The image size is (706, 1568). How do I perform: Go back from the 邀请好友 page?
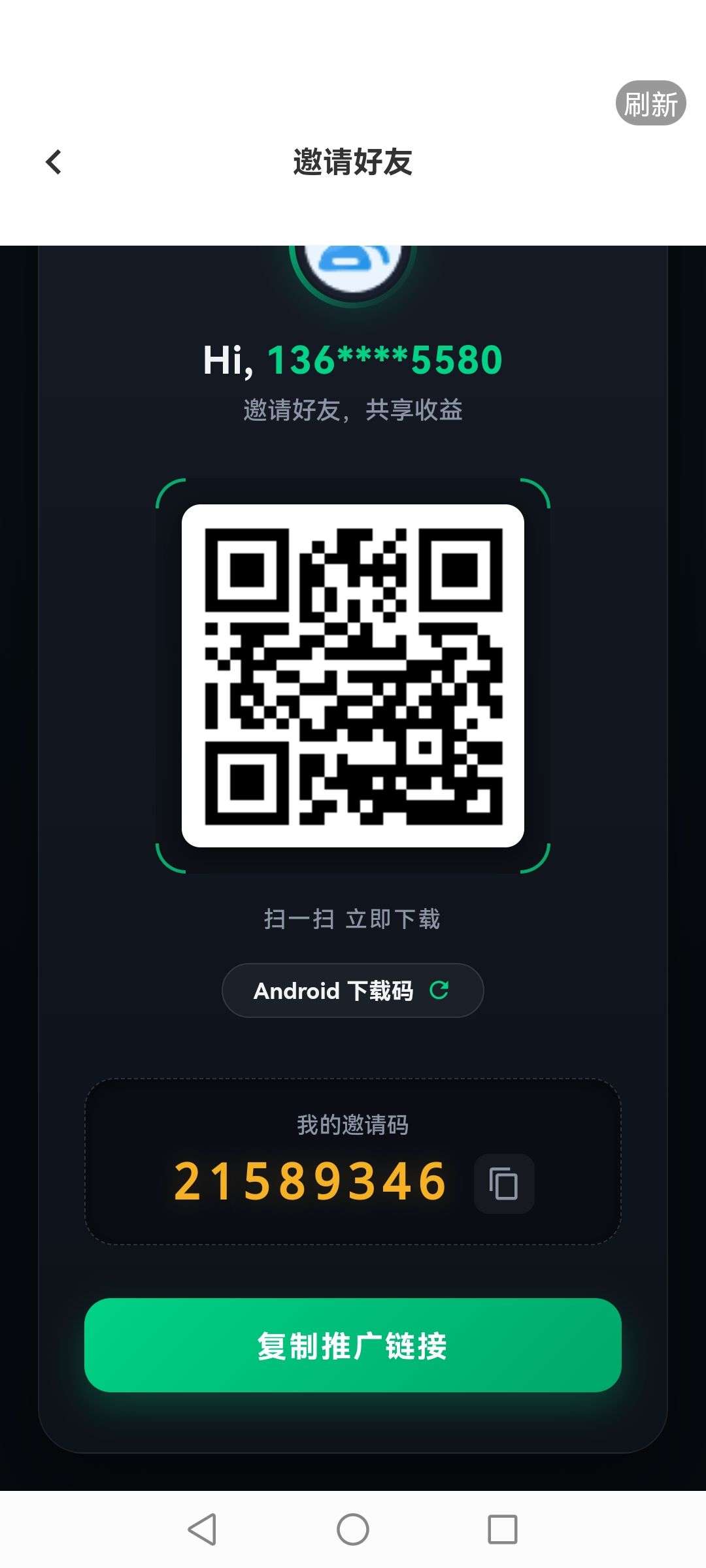pos(54,162)
